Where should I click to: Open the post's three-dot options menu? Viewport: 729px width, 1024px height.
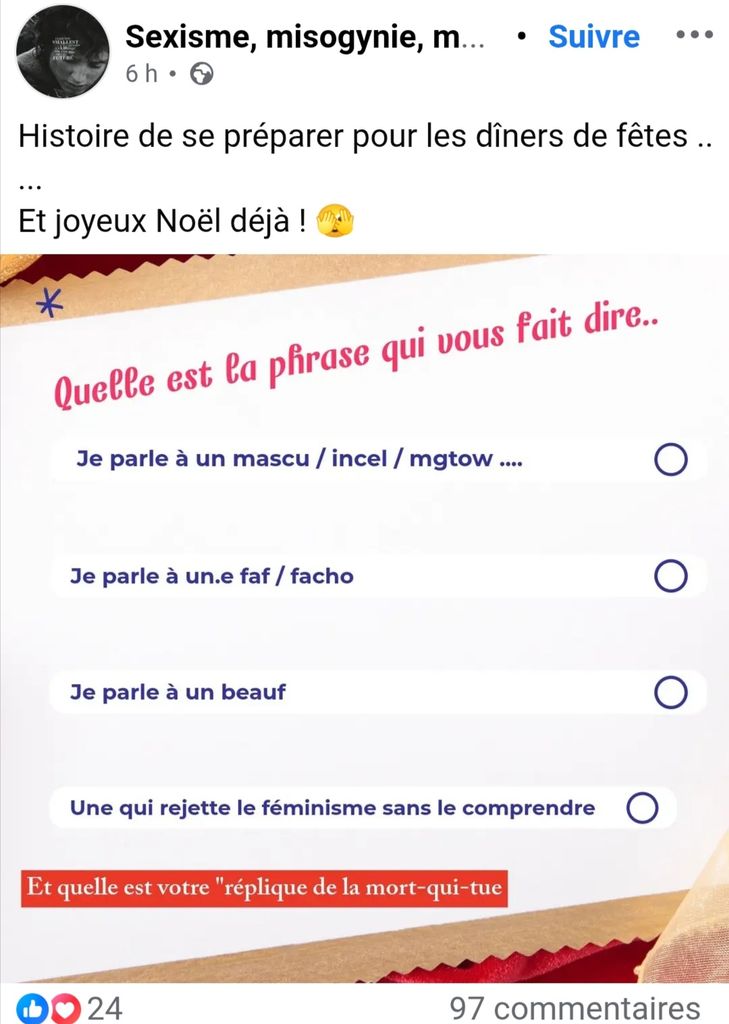pos(695,35)
